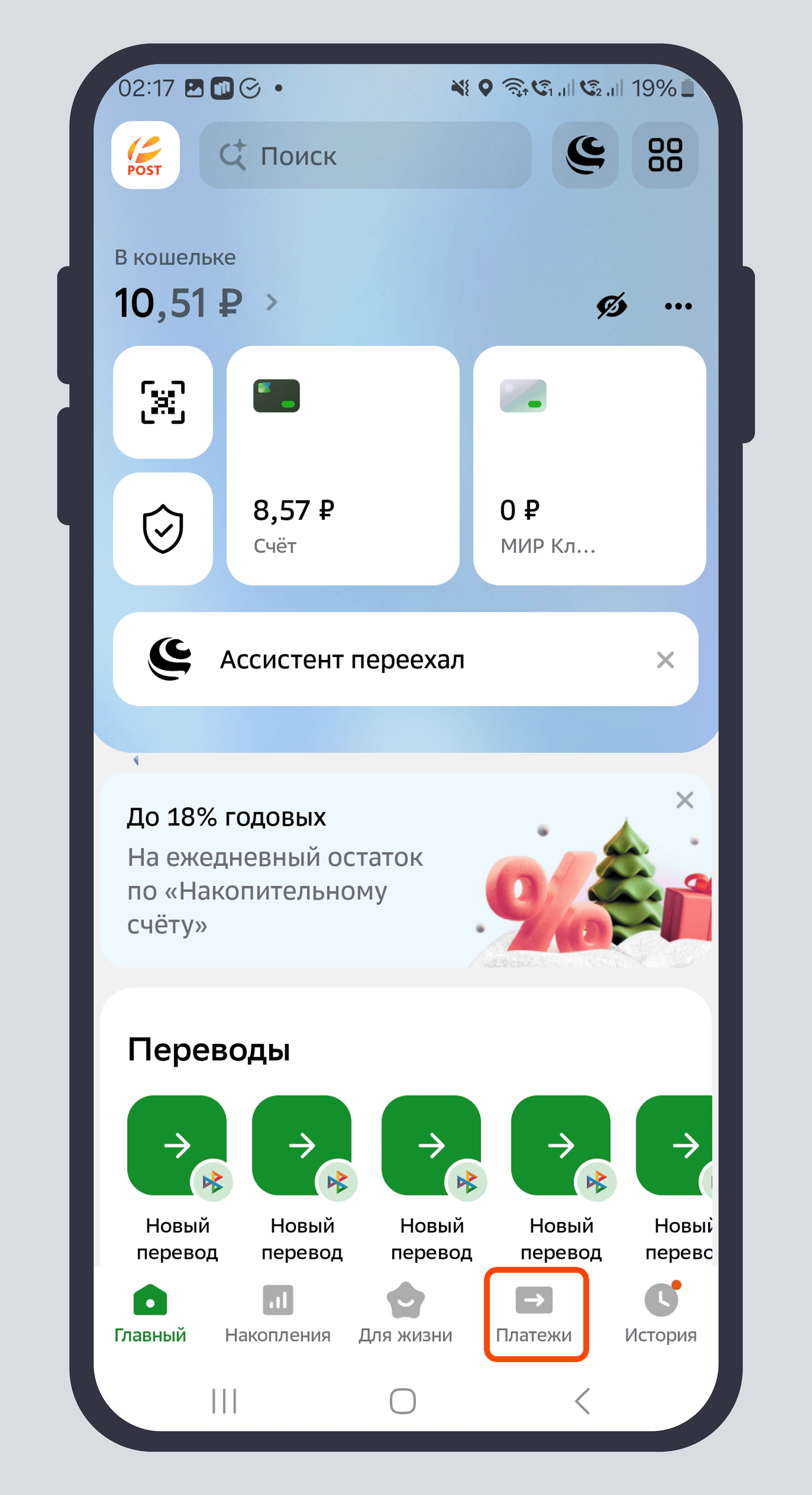The image size is (812, 1495).
Task: Open the POST profile avatar
Action: click(x=145, y=155)
